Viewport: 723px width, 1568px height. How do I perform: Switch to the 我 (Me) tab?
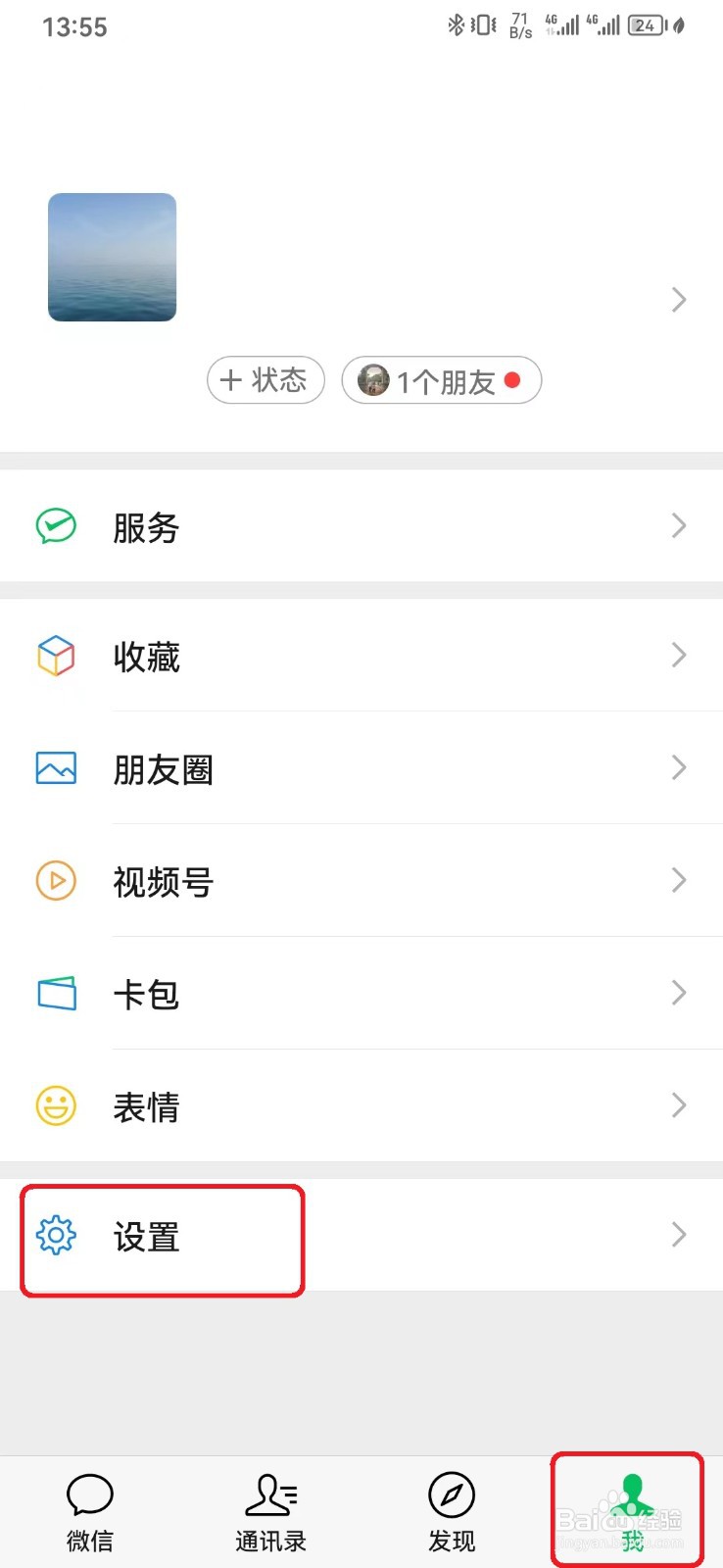632,1509
